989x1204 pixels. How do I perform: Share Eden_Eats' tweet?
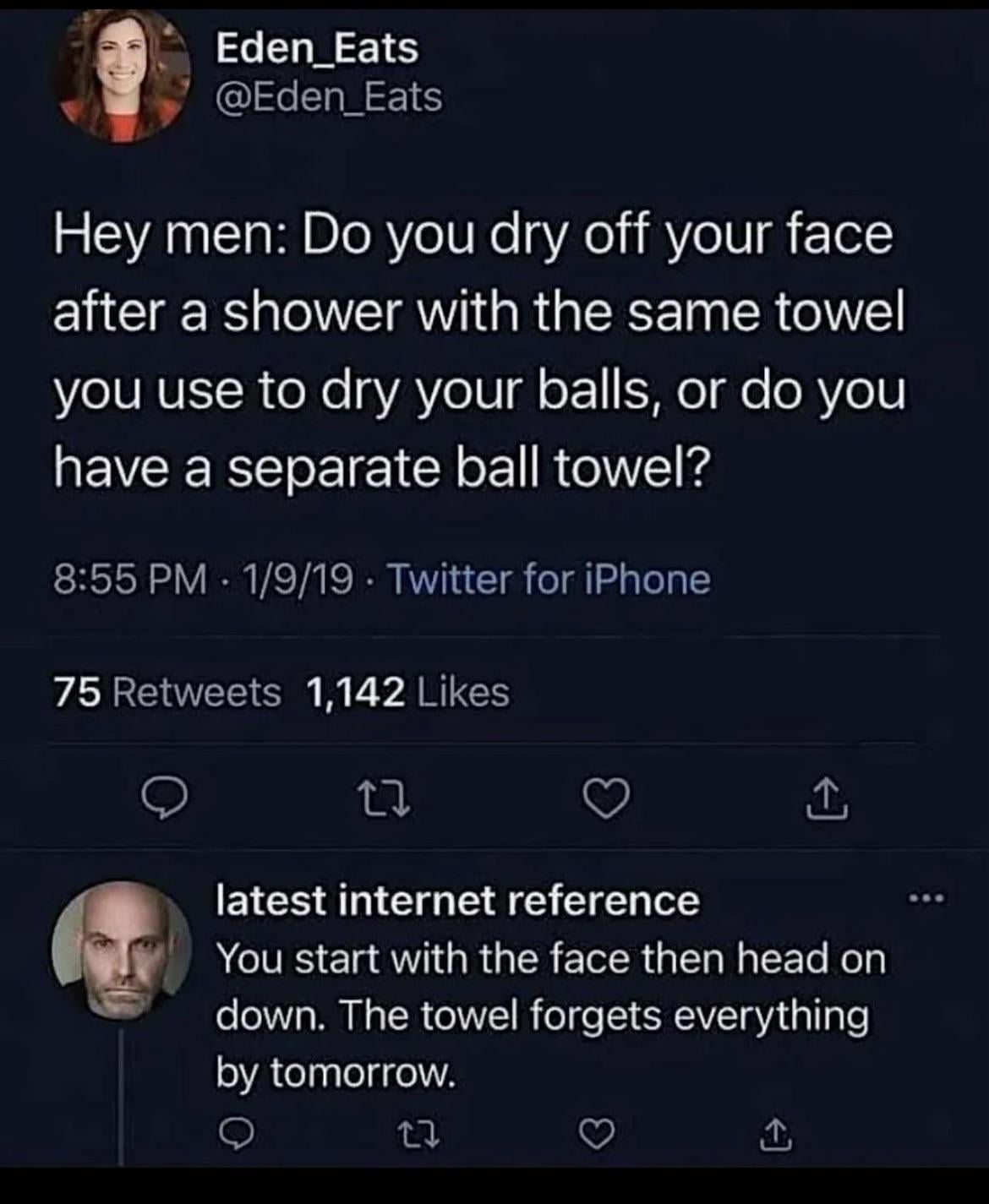(x=826, y=800)
